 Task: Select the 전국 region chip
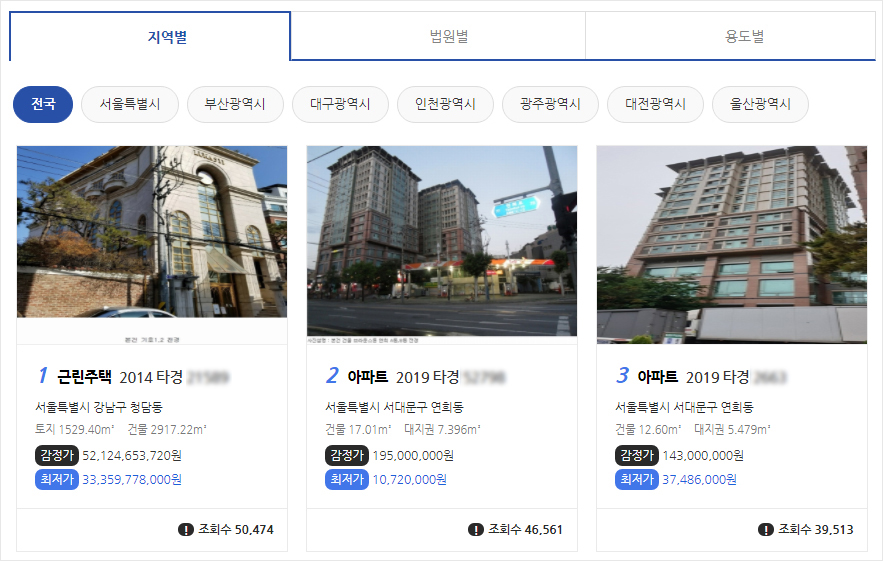click(43, 104)
